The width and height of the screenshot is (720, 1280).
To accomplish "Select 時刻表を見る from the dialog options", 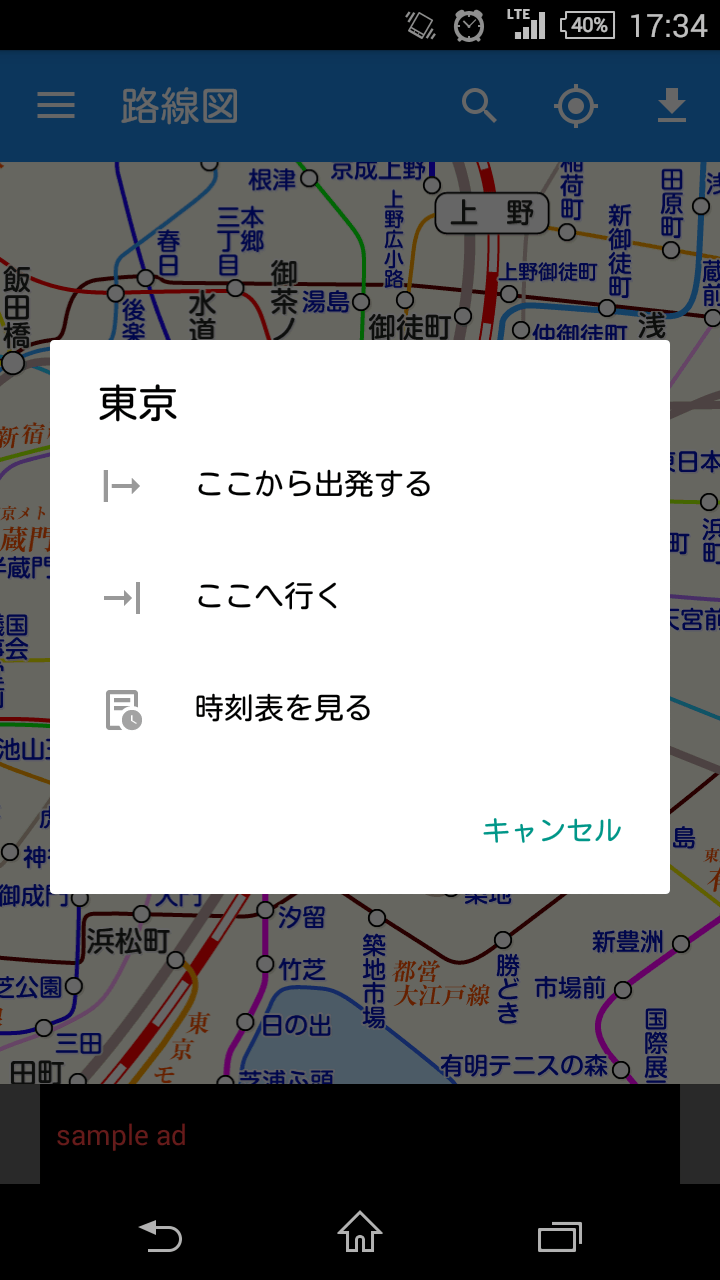I will click(285, 710).
